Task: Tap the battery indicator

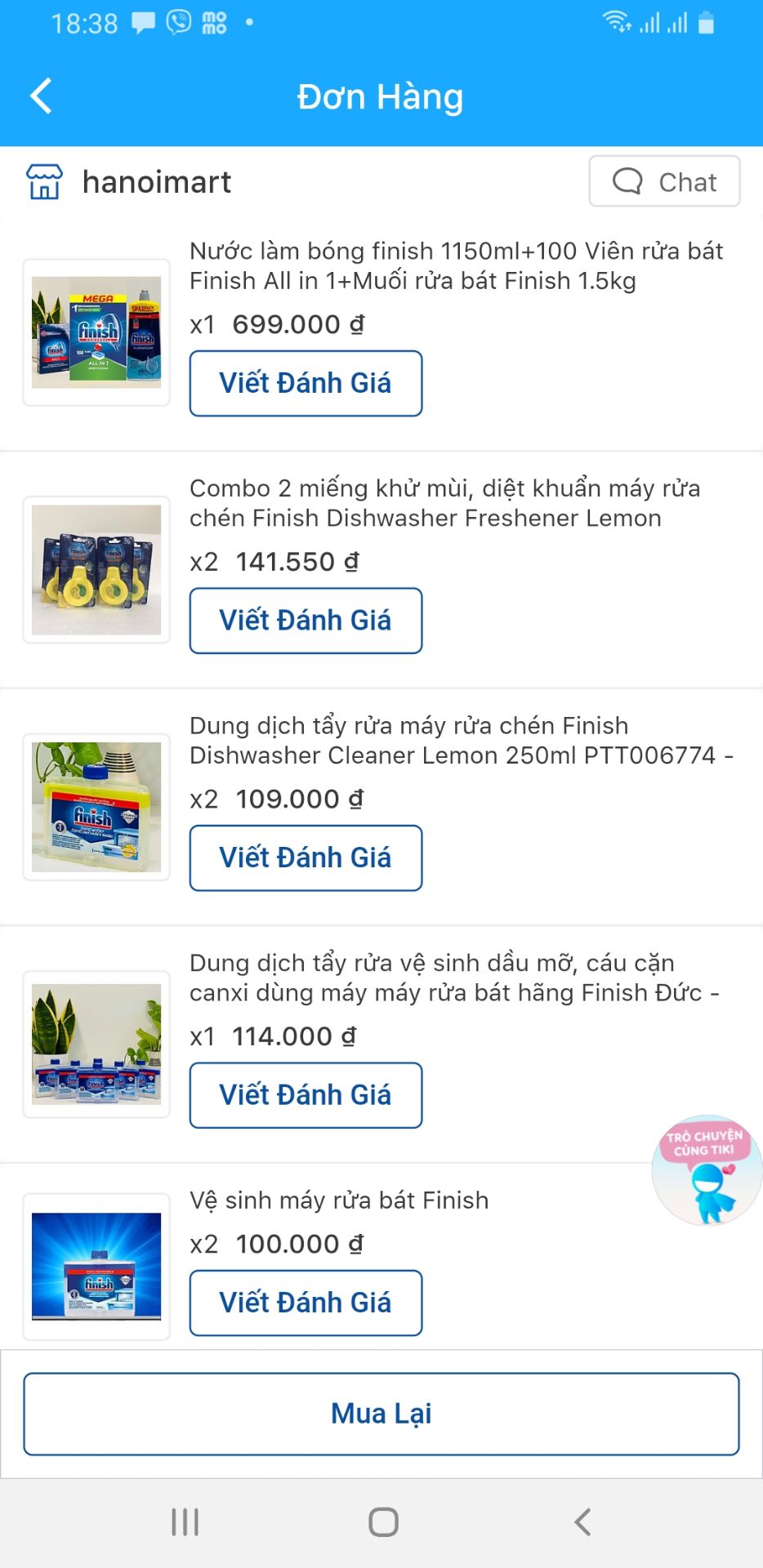Action: pyautogui.click(x=705, y=20)
